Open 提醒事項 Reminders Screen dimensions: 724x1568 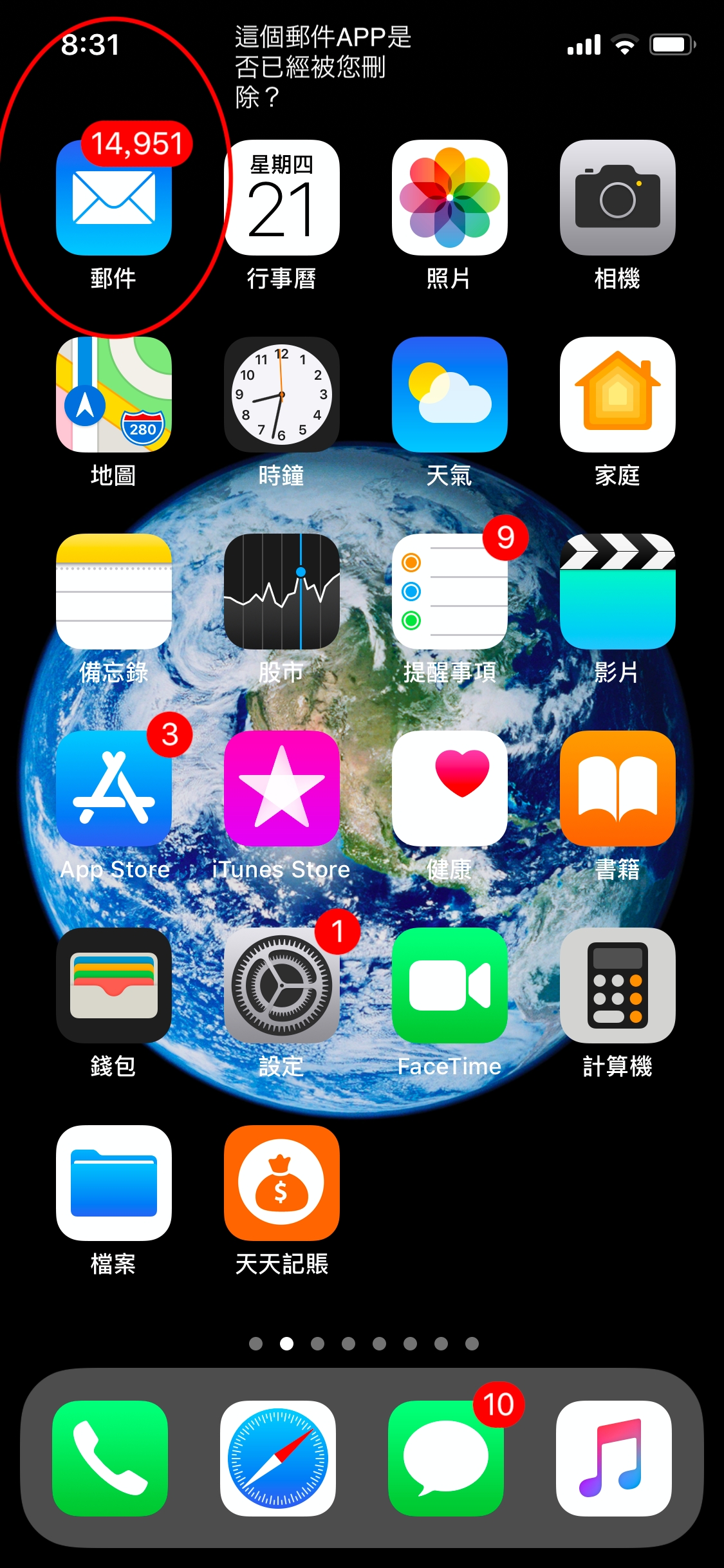450,592
